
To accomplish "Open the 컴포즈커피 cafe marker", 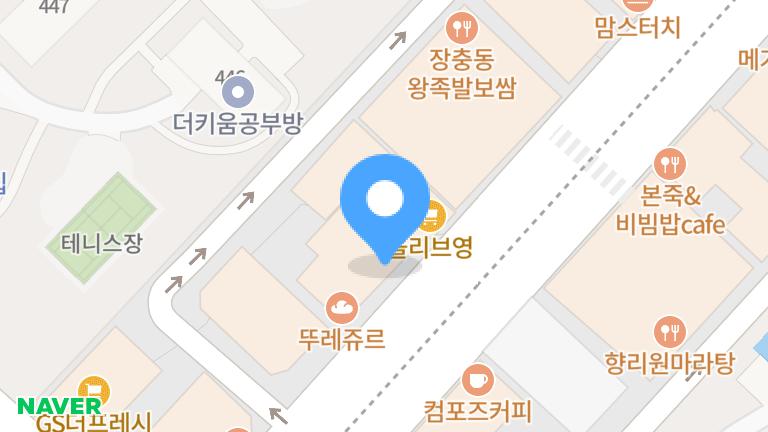I will coord(477,379).
